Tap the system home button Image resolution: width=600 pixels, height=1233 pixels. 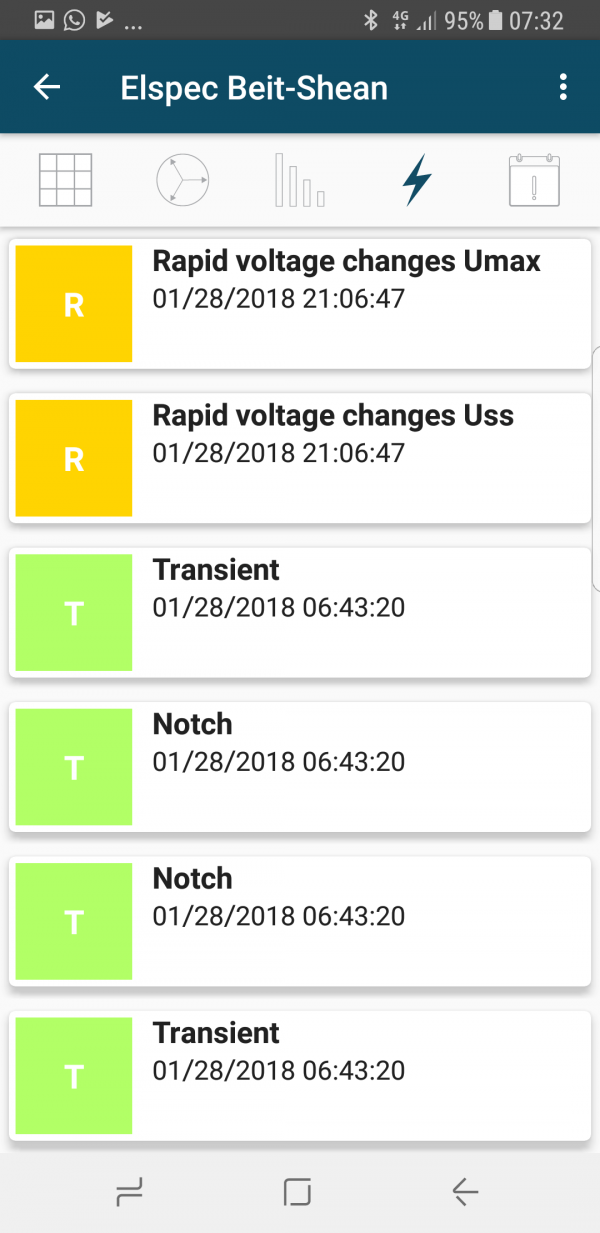(298, 1191)
